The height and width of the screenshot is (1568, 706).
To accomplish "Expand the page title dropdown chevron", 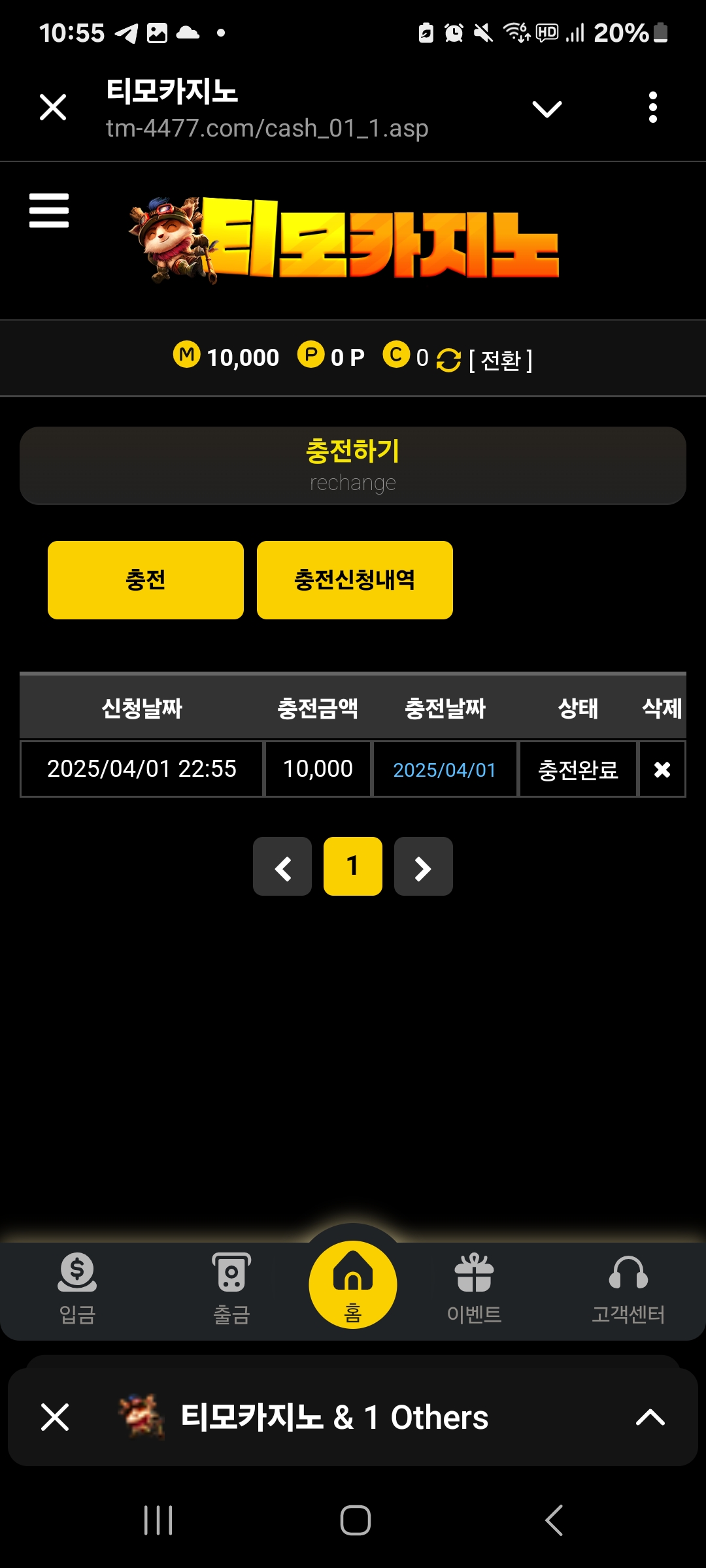I will click(x=546, y=108).
